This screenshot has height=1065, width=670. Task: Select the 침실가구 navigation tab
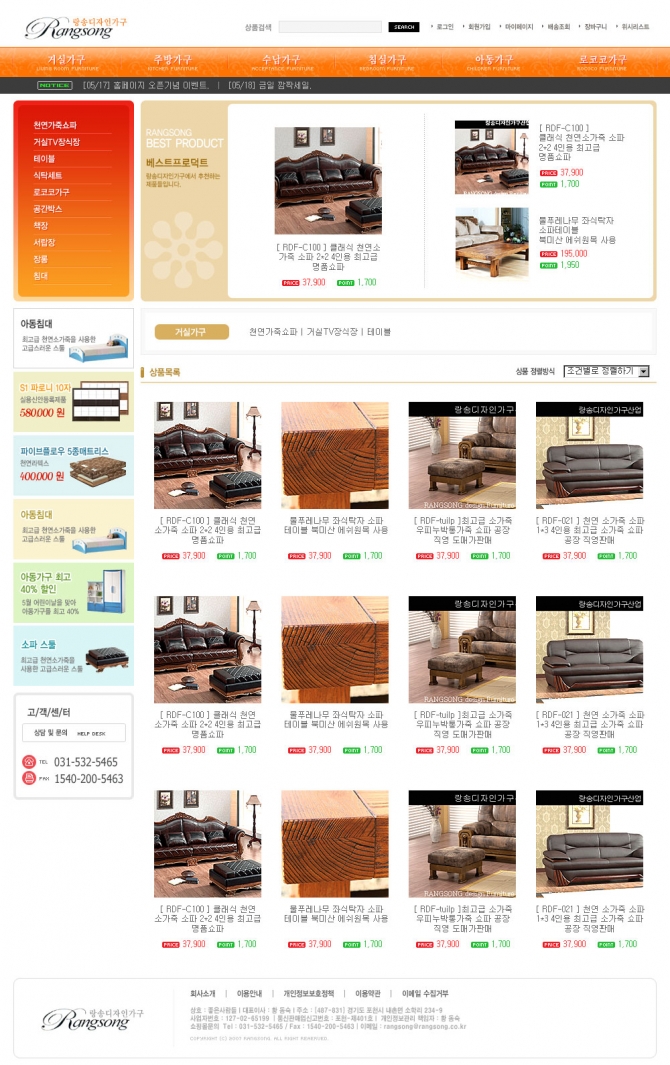pyautogui.click(x=387, y=62)
